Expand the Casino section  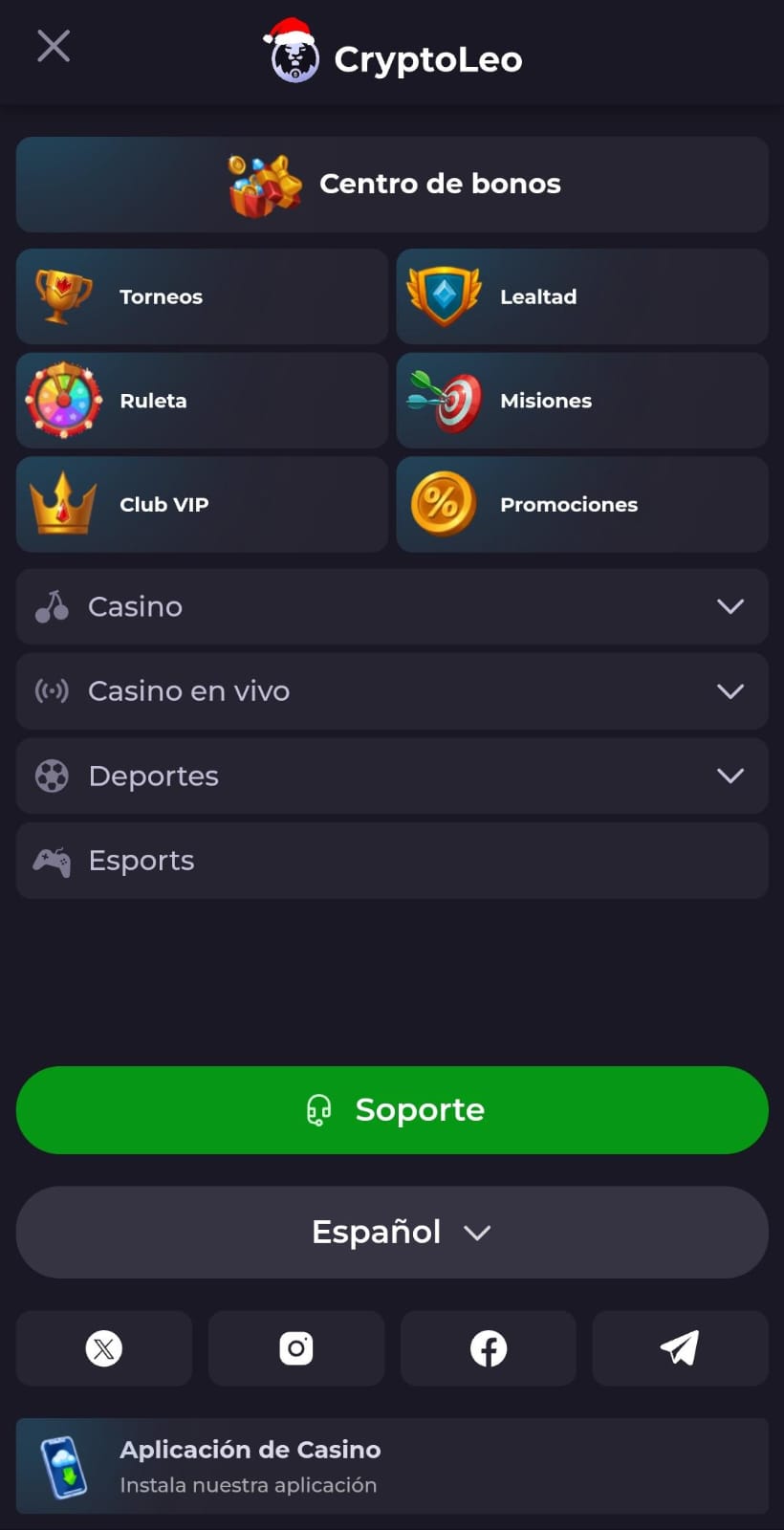[x=392, y=606]
